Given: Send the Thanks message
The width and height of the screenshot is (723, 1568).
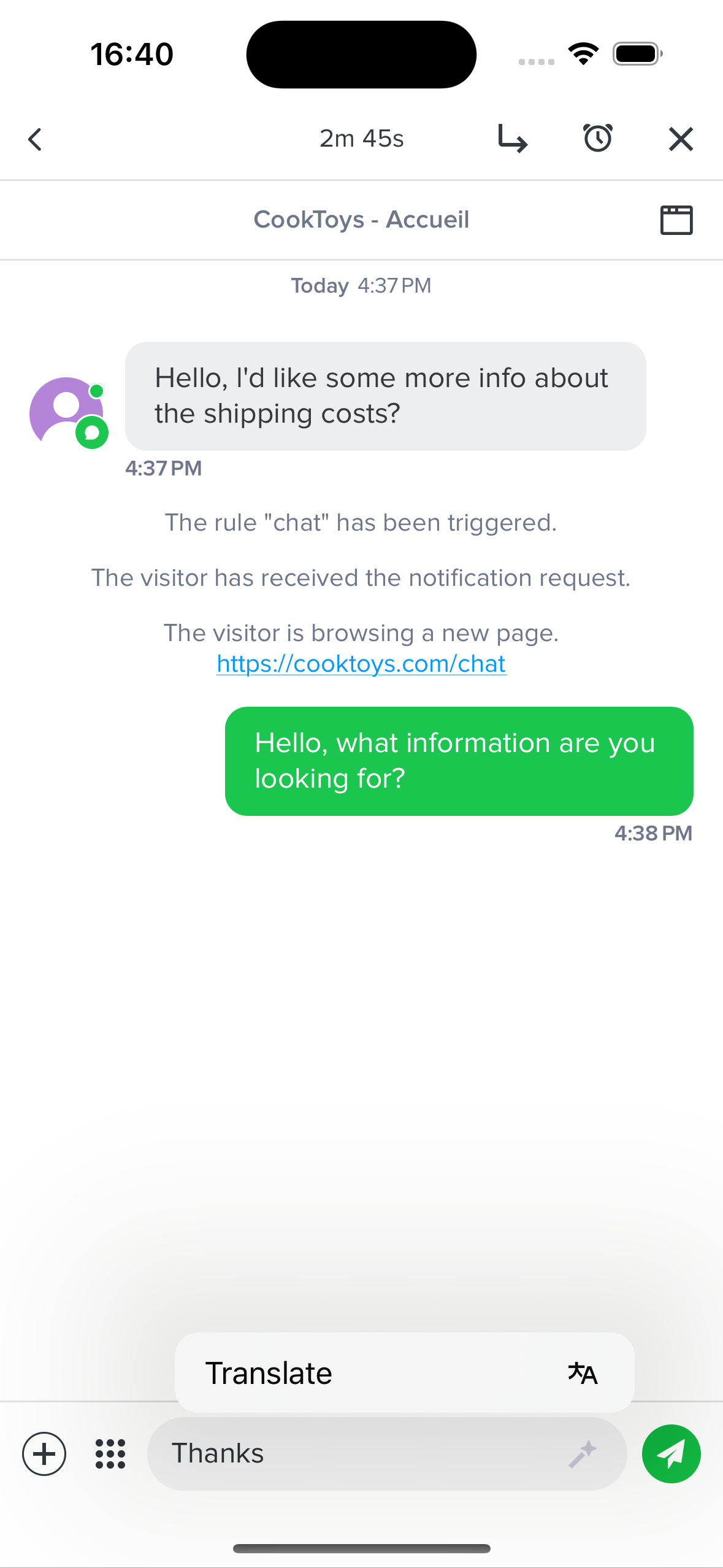Looking at the screenshot, I should tap(671, 1454).
